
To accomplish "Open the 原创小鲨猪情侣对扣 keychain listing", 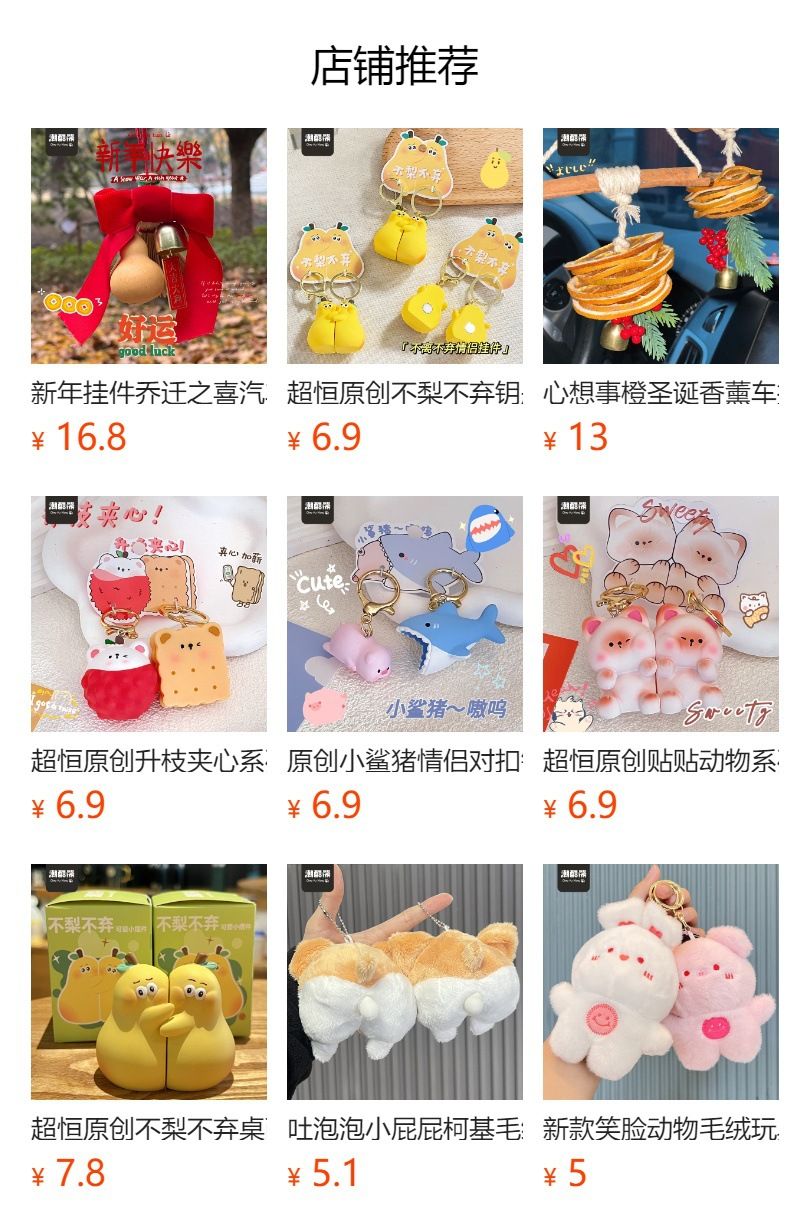I will [x=404, y=614].
